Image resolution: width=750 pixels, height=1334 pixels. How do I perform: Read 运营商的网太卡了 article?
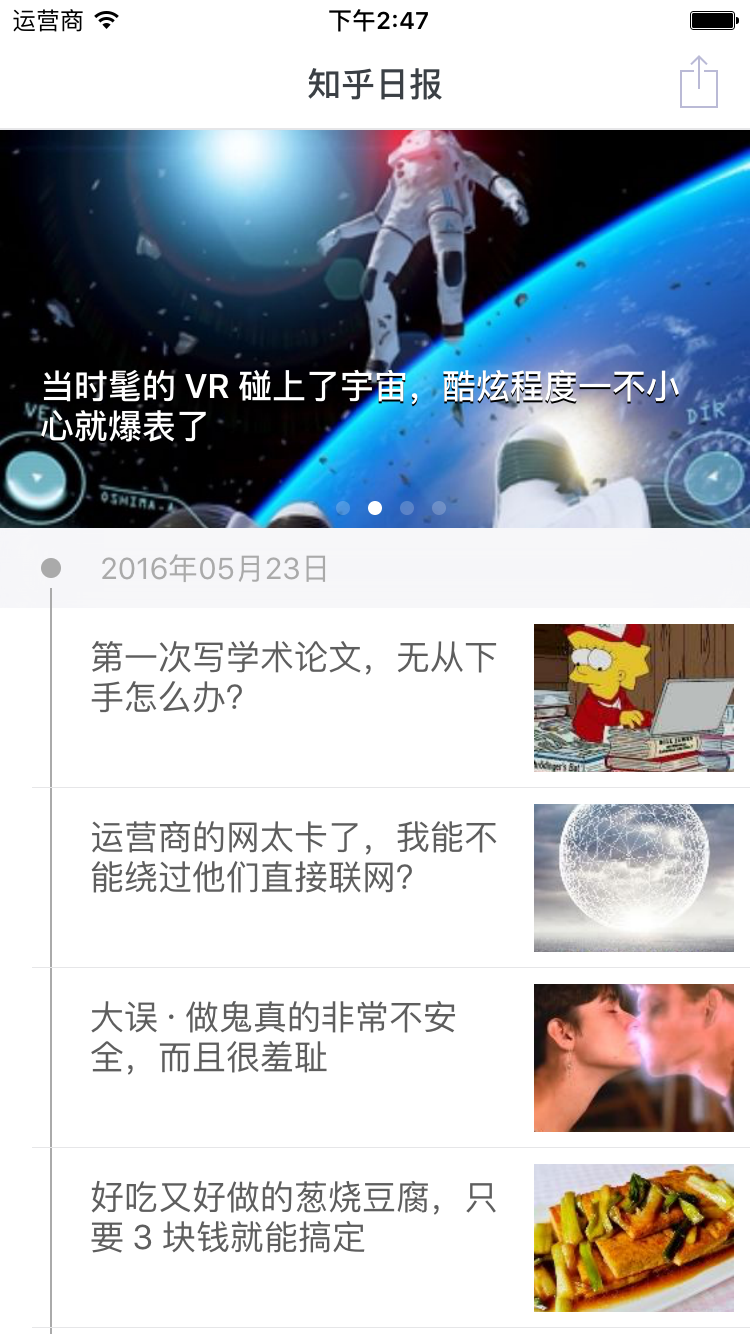(391, 878)
